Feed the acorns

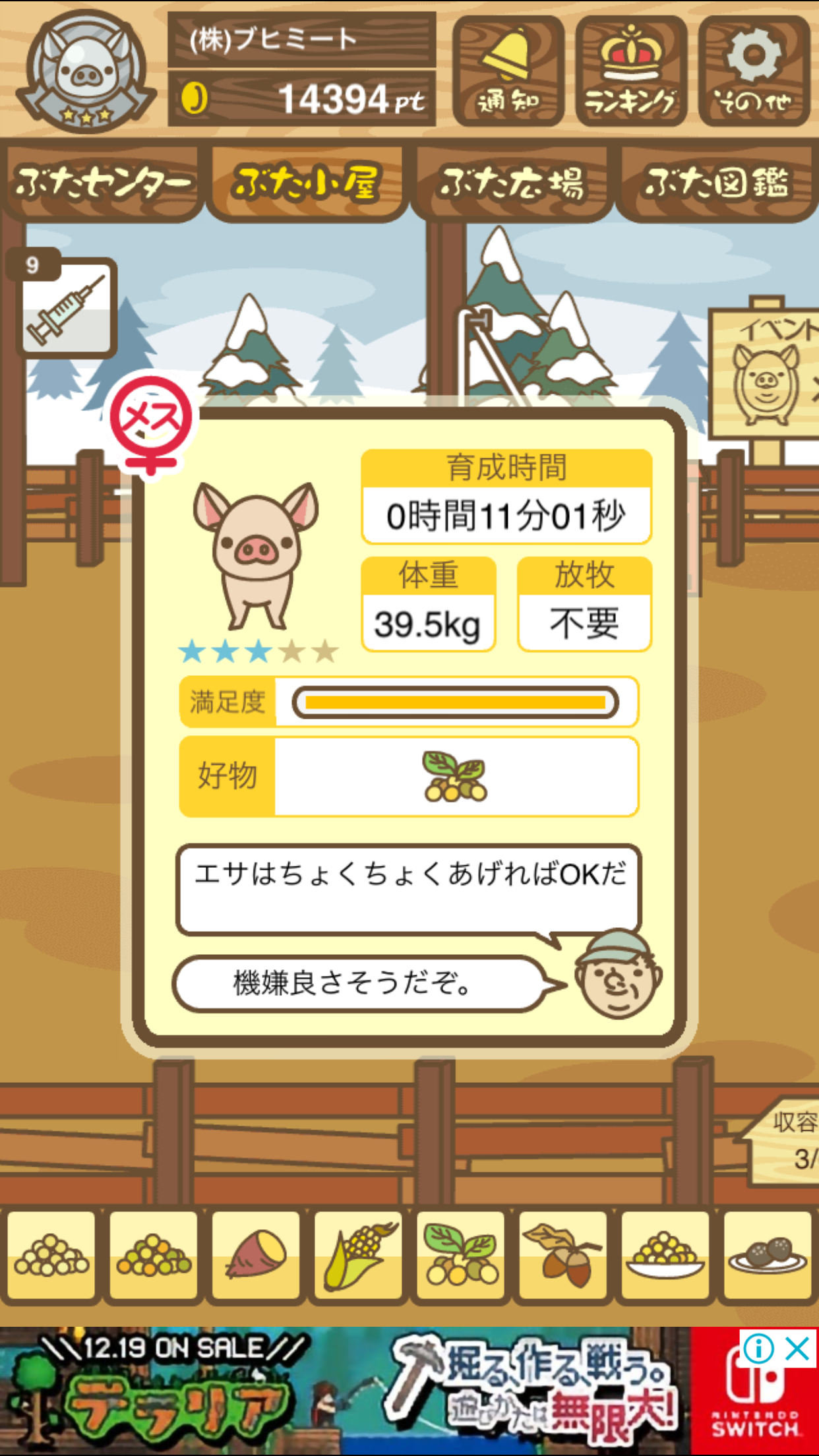[562, 1256]
